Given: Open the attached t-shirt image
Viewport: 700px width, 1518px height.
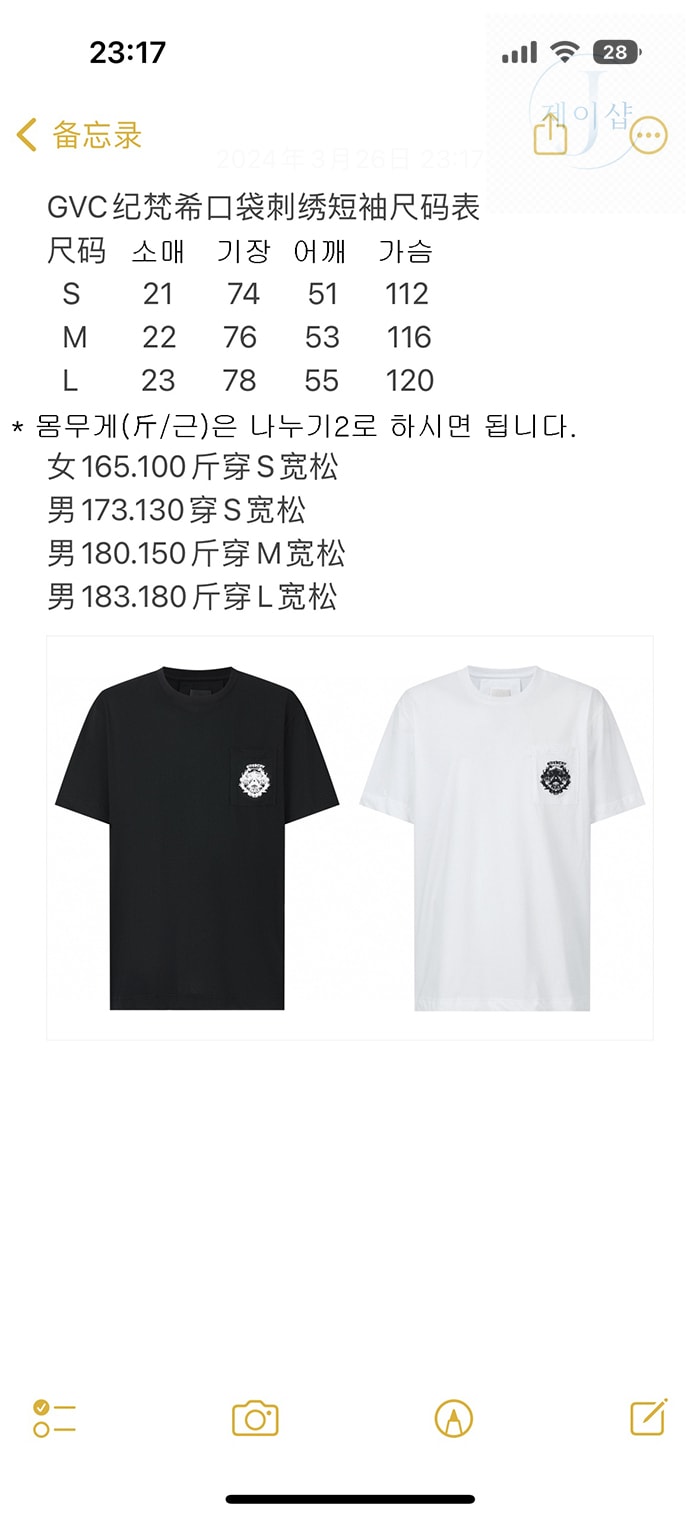Looking at the screenshot, I should click(x=350, y=838).
